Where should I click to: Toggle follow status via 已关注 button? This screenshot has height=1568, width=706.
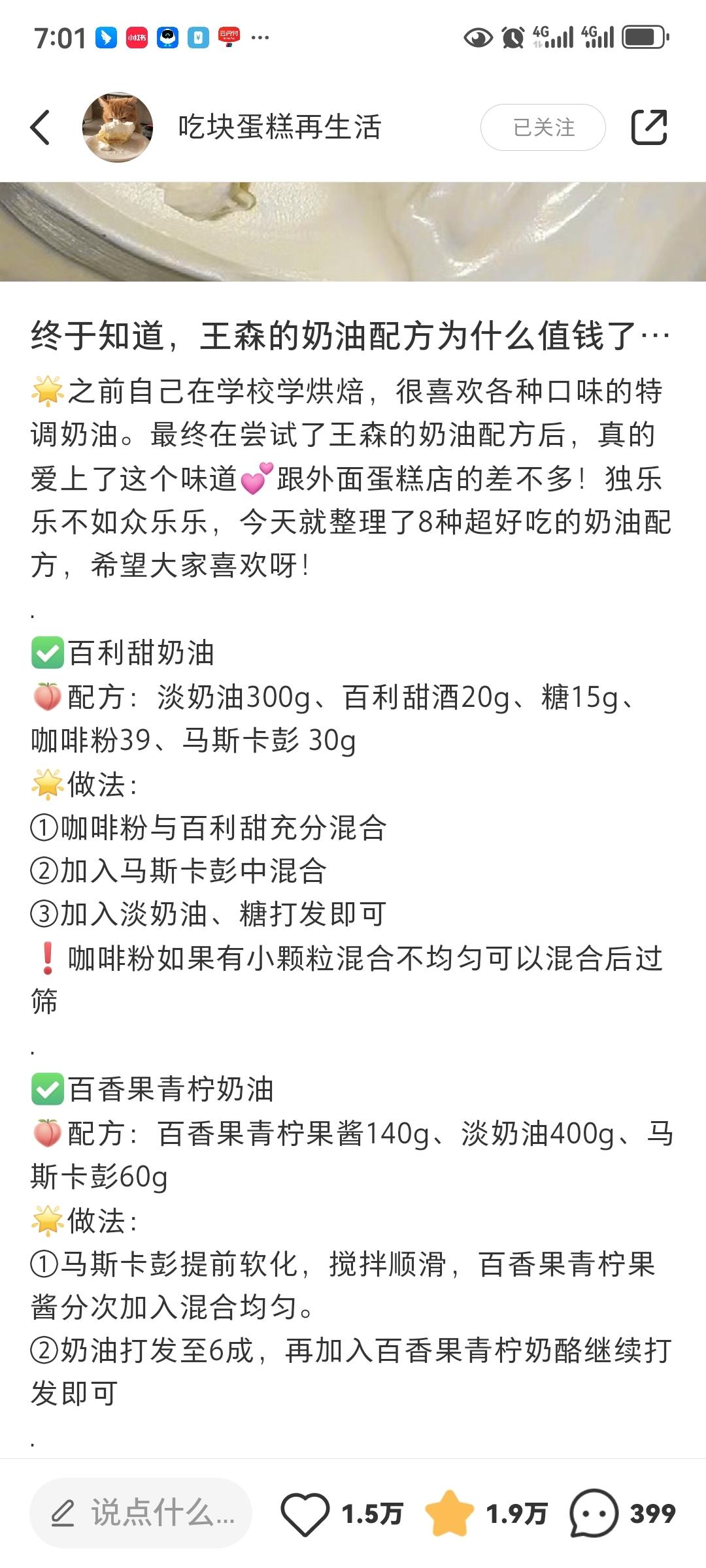[543, 127]
